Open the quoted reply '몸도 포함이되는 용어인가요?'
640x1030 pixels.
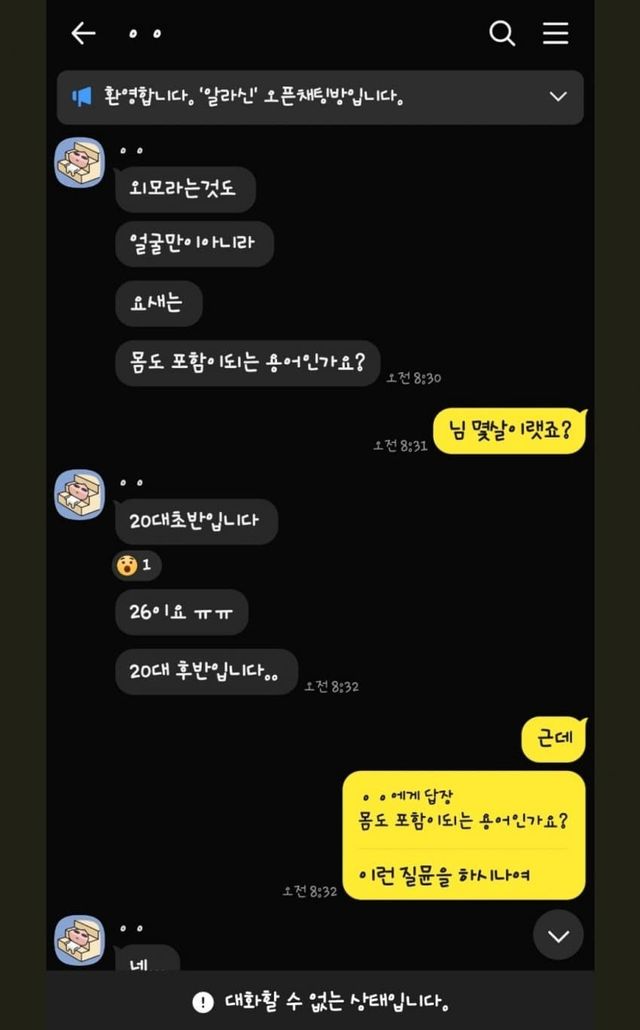coord(463,820)
